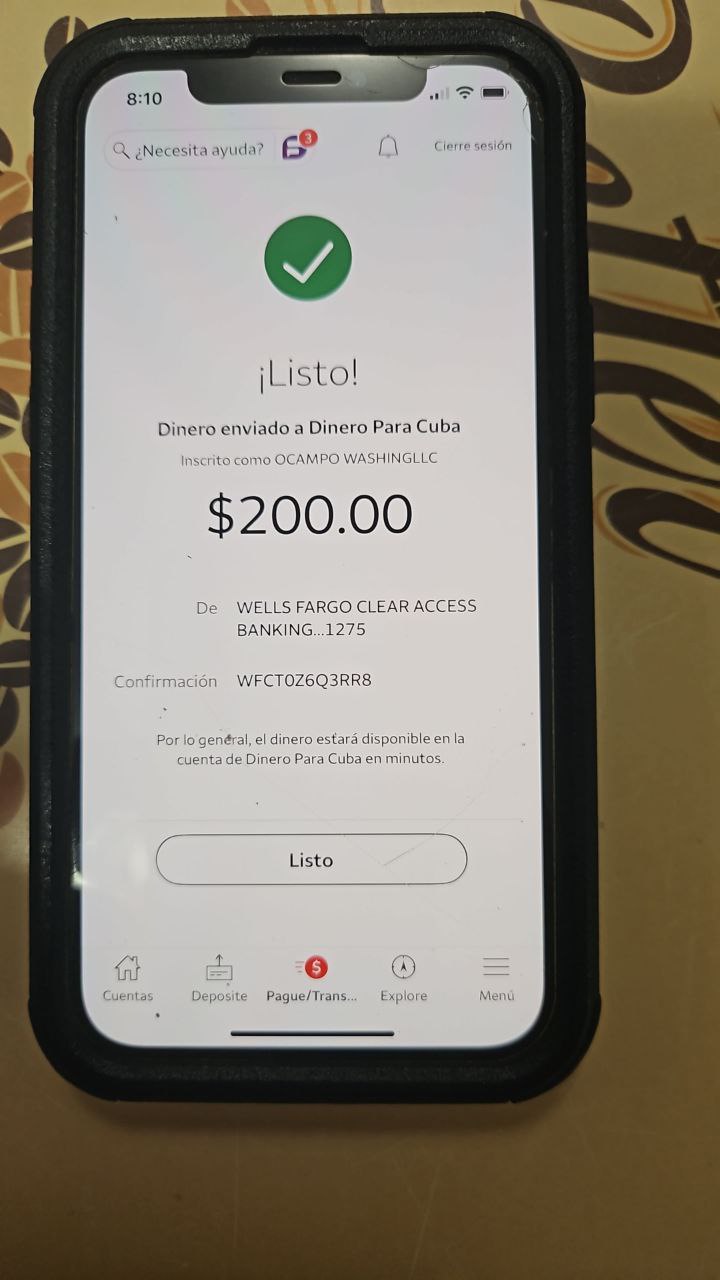
Task: Switch to the Cuentas tab
Action: [128, 978]
